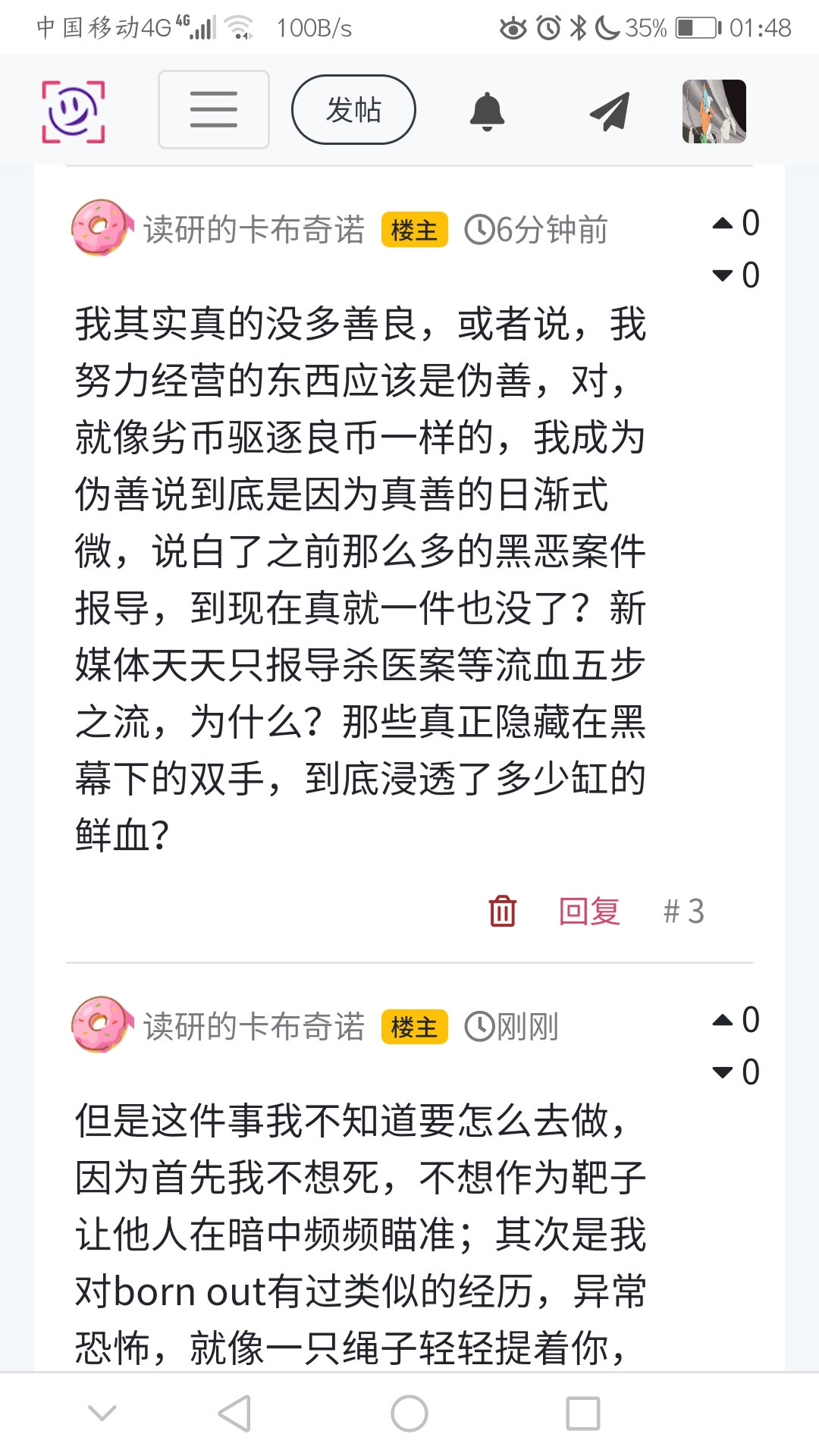
Task: Open 读研的卡布奇诺 profile on 6分钟前 post
Action: pyautogui.click(x=253, y=229)
